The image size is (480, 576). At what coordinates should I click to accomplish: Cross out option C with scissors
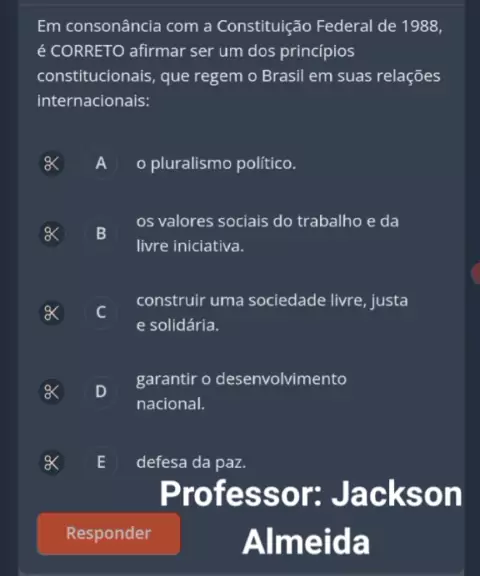click(52, 313)
